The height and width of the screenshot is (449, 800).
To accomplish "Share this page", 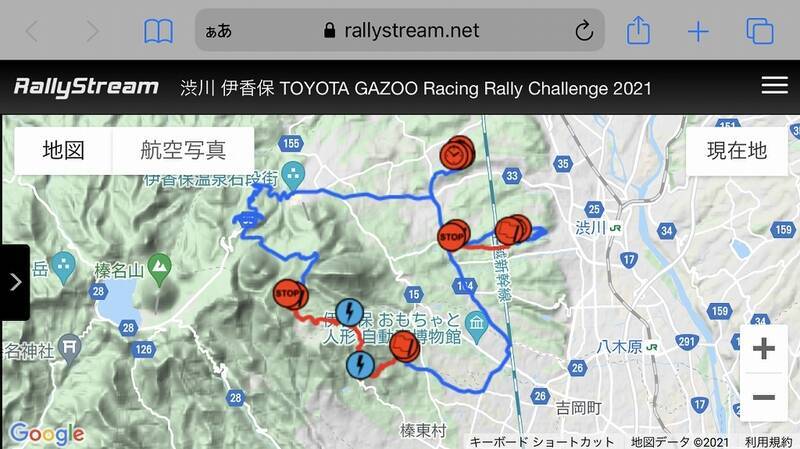I will (x=638, y=31).
